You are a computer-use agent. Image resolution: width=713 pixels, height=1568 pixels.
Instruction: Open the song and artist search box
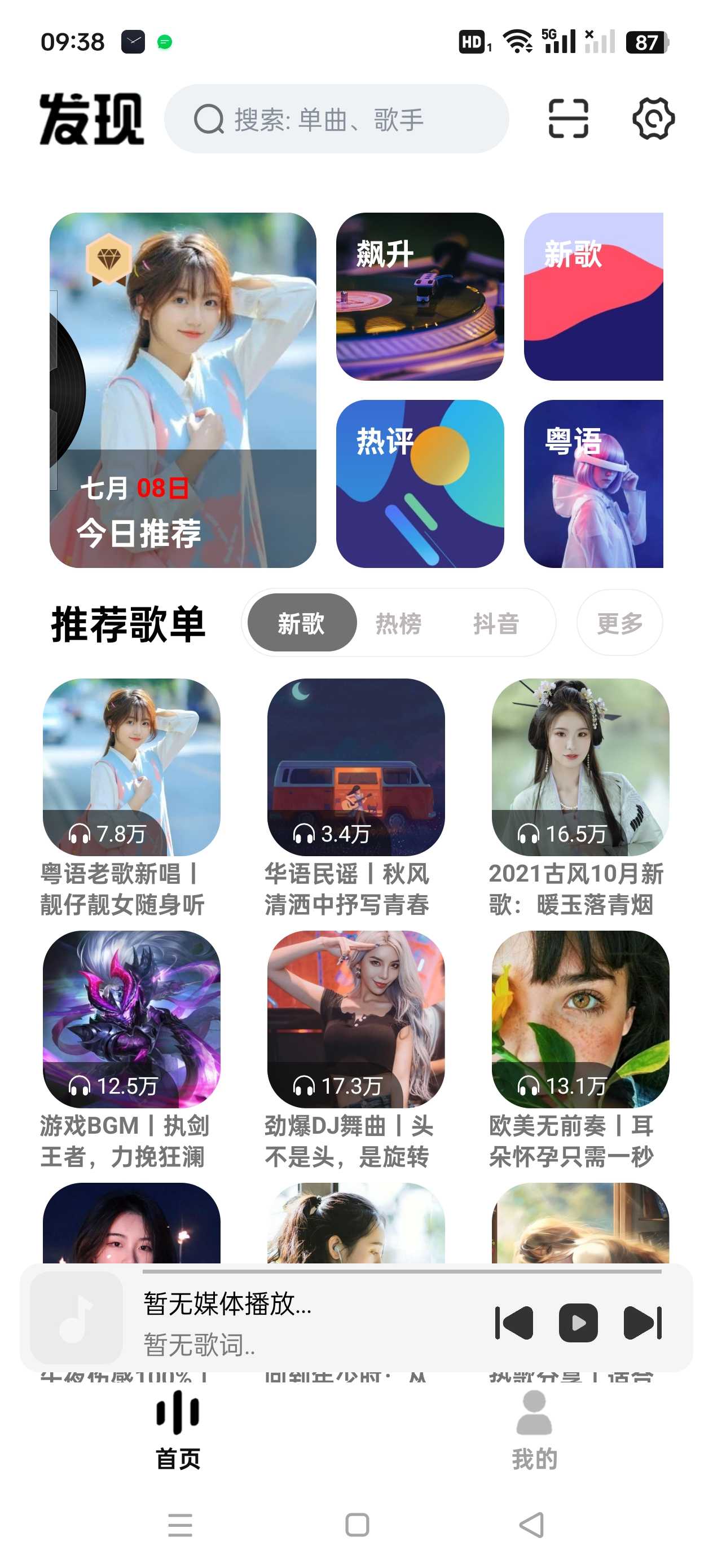coord(336,118)
